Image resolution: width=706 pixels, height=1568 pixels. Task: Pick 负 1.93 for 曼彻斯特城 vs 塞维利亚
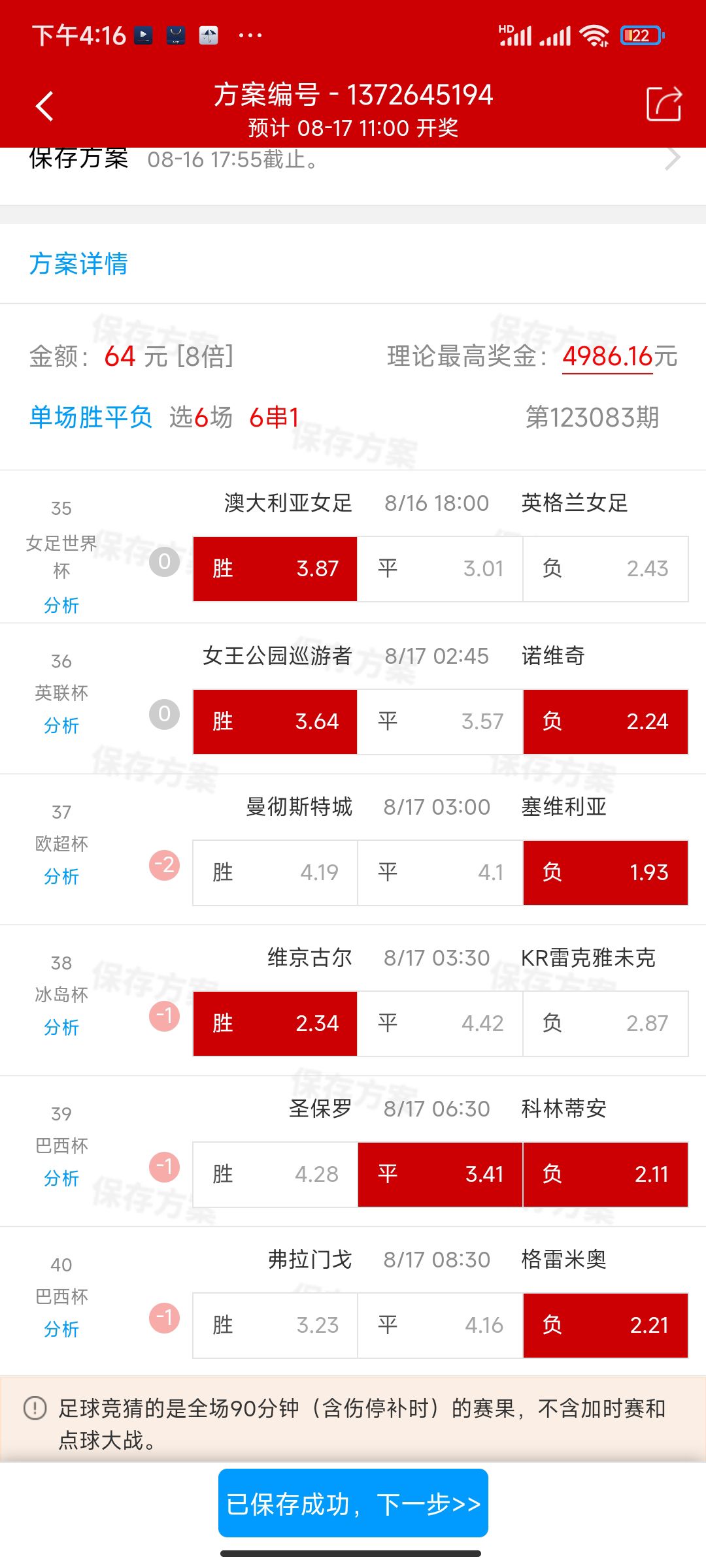605,872
